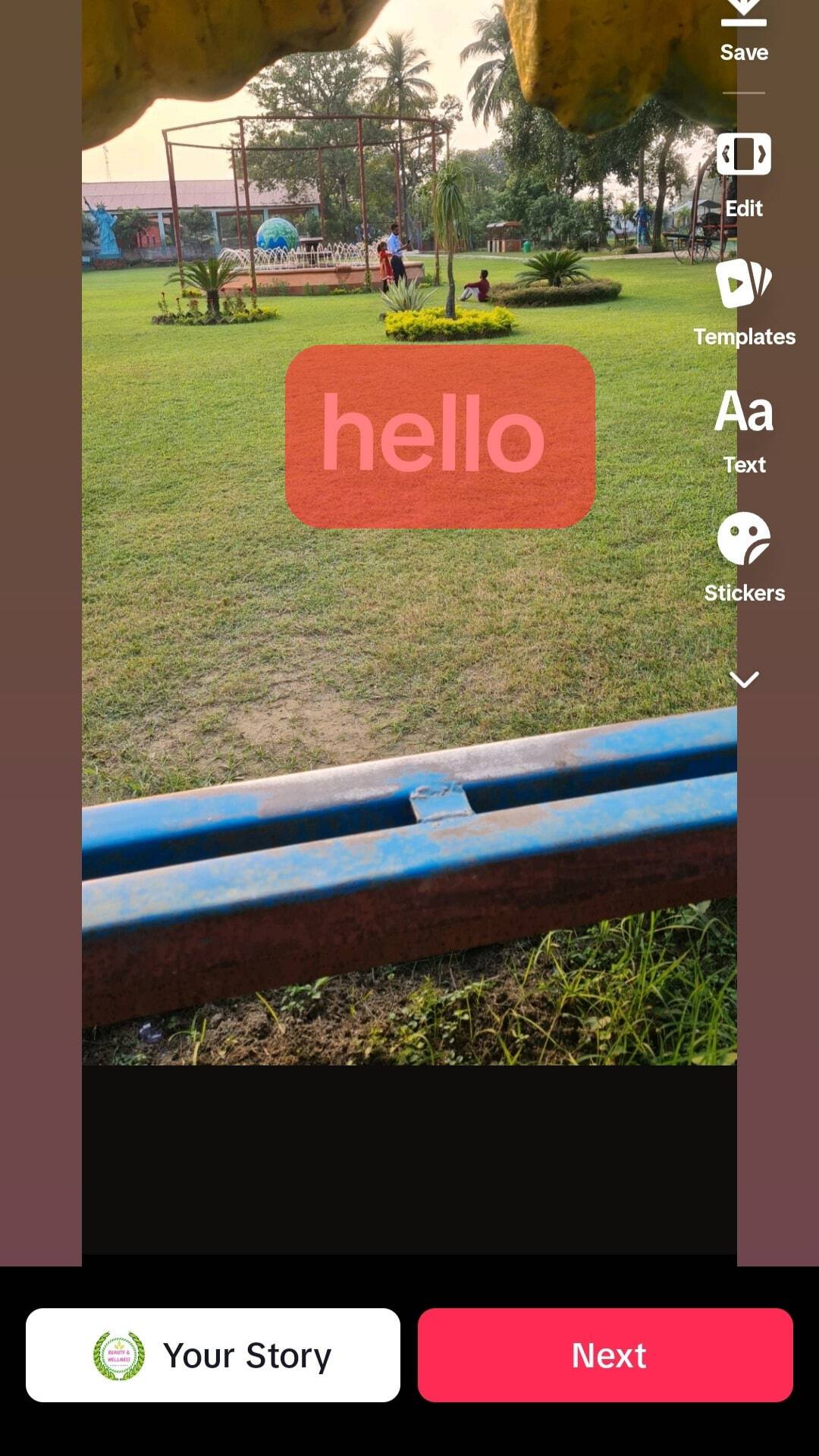Open the Edit tool

(743, 174)
